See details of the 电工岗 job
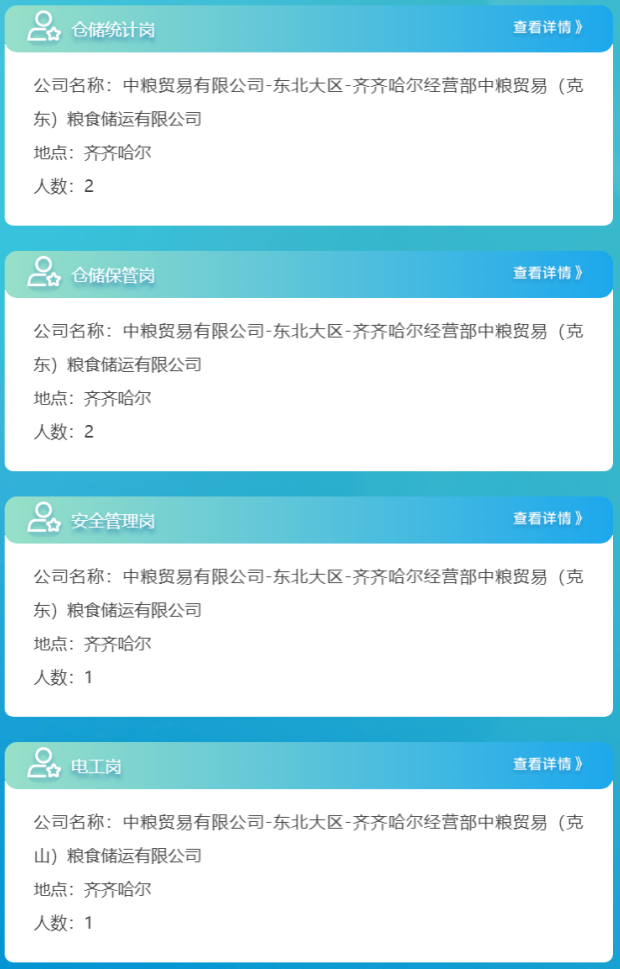Viewport: 620px width, 969px height. pyautogui.click(x=548, y=764)
